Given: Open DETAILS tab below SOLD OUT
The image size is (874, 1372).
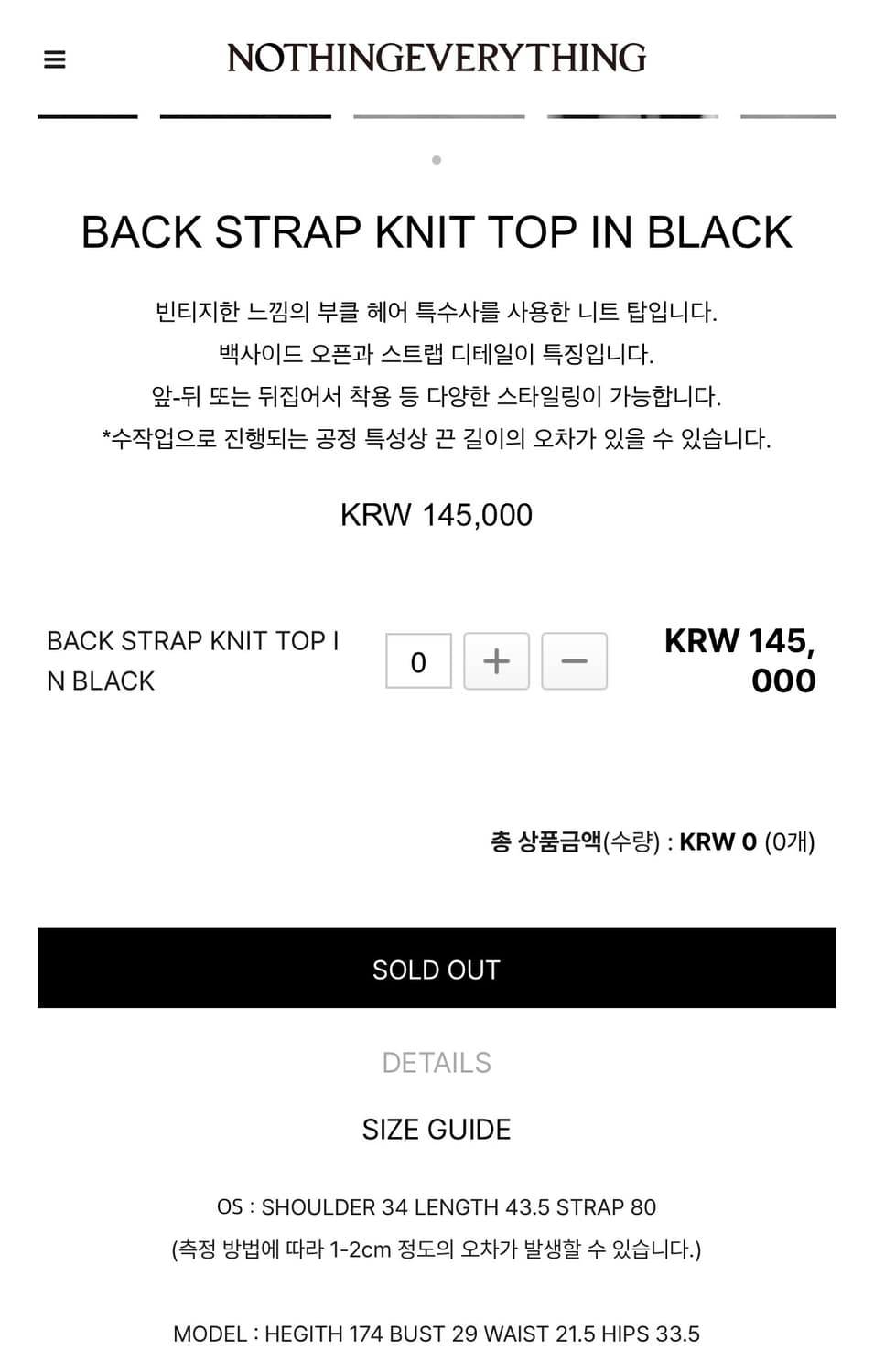Looking at the screenshot, I should tap(437, 1062).
